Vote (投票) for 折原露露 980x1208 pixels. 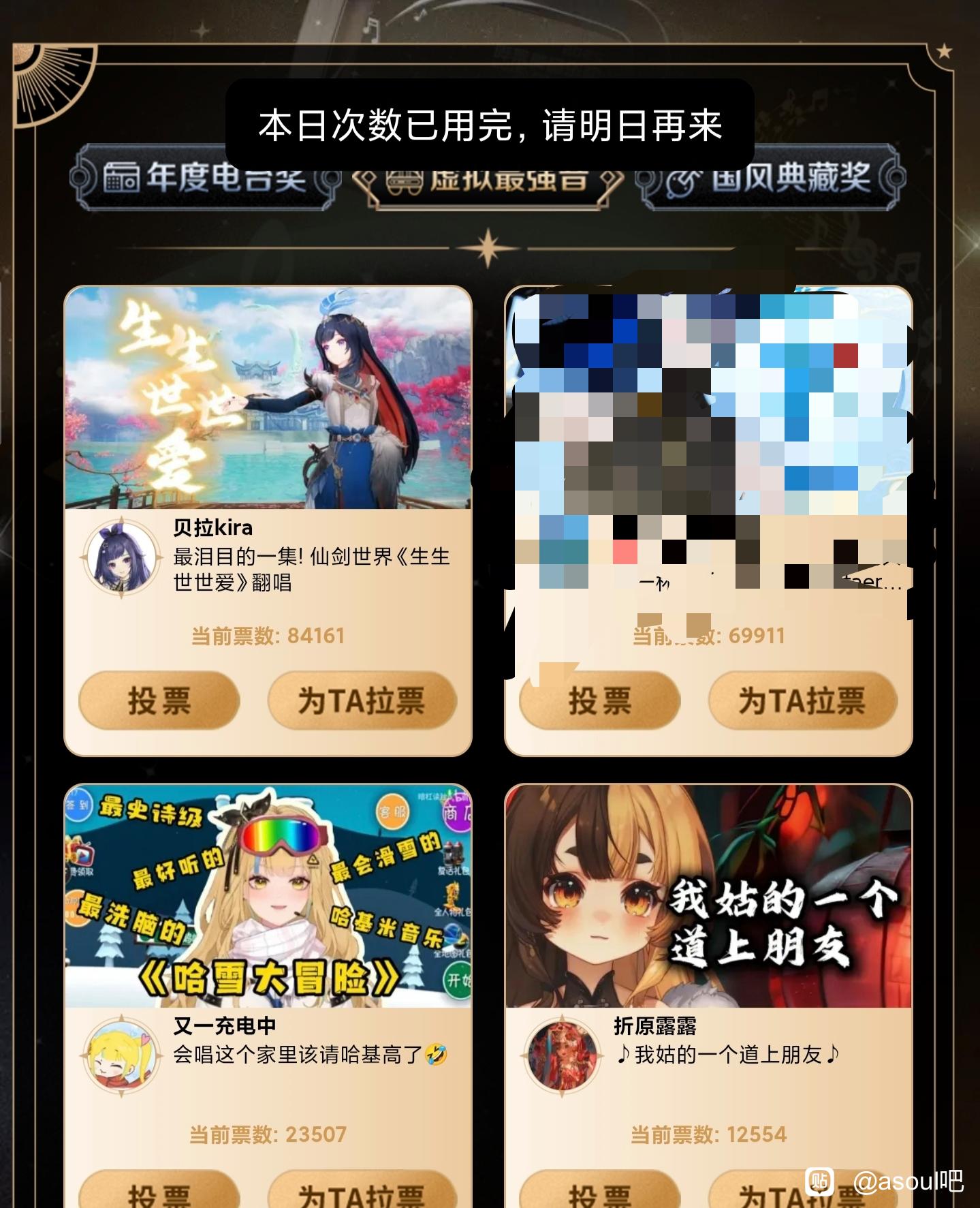click(600, 1194)
